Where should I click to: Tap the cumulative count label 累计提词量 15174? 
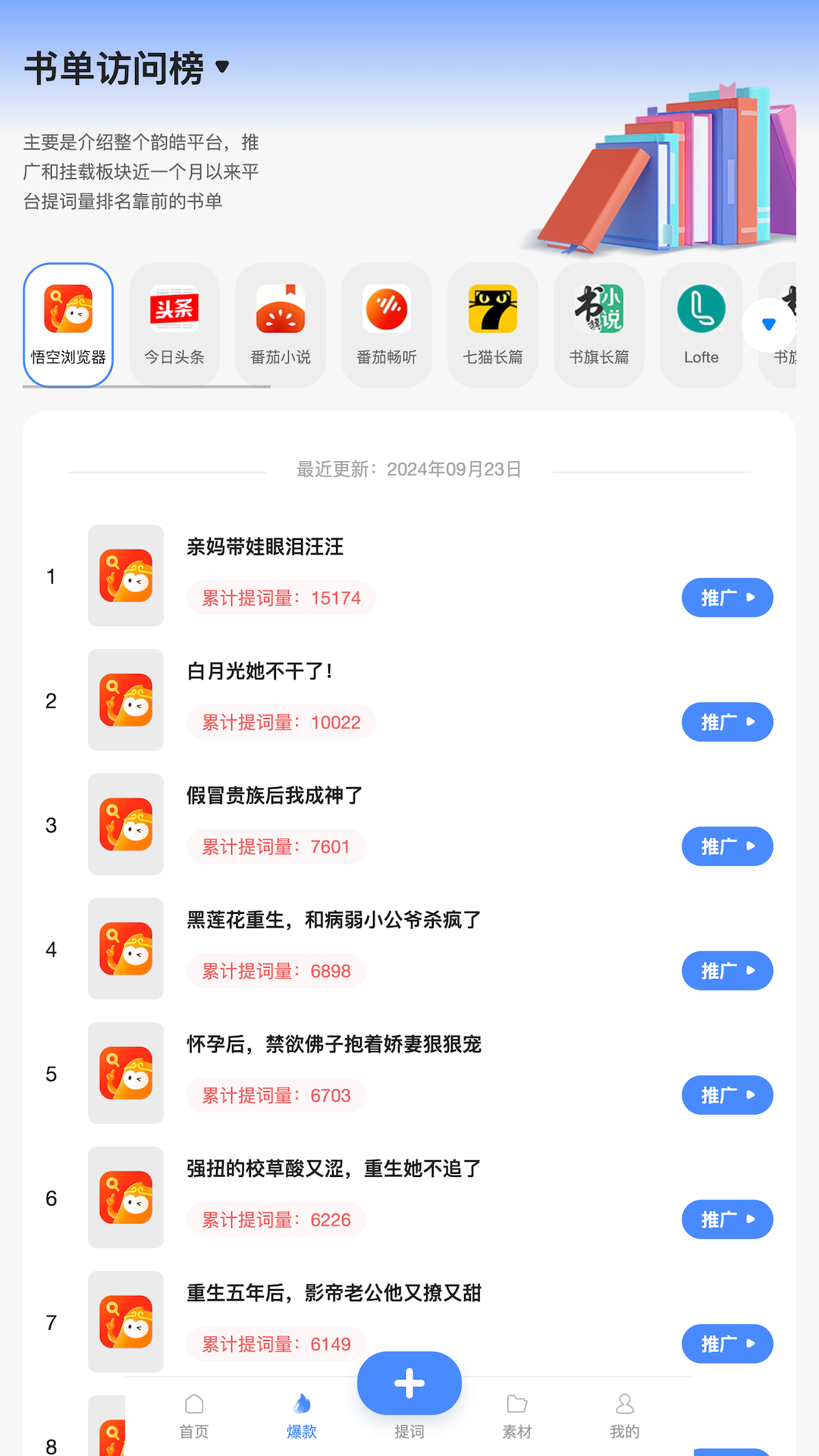tap(280, 598)
